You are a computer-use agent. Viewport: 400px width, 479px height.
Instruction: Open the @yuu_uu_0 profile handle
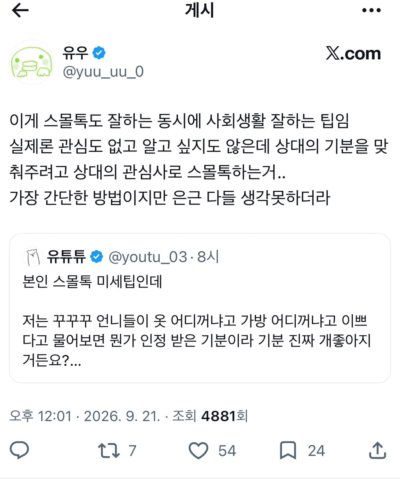coord(103,72)
